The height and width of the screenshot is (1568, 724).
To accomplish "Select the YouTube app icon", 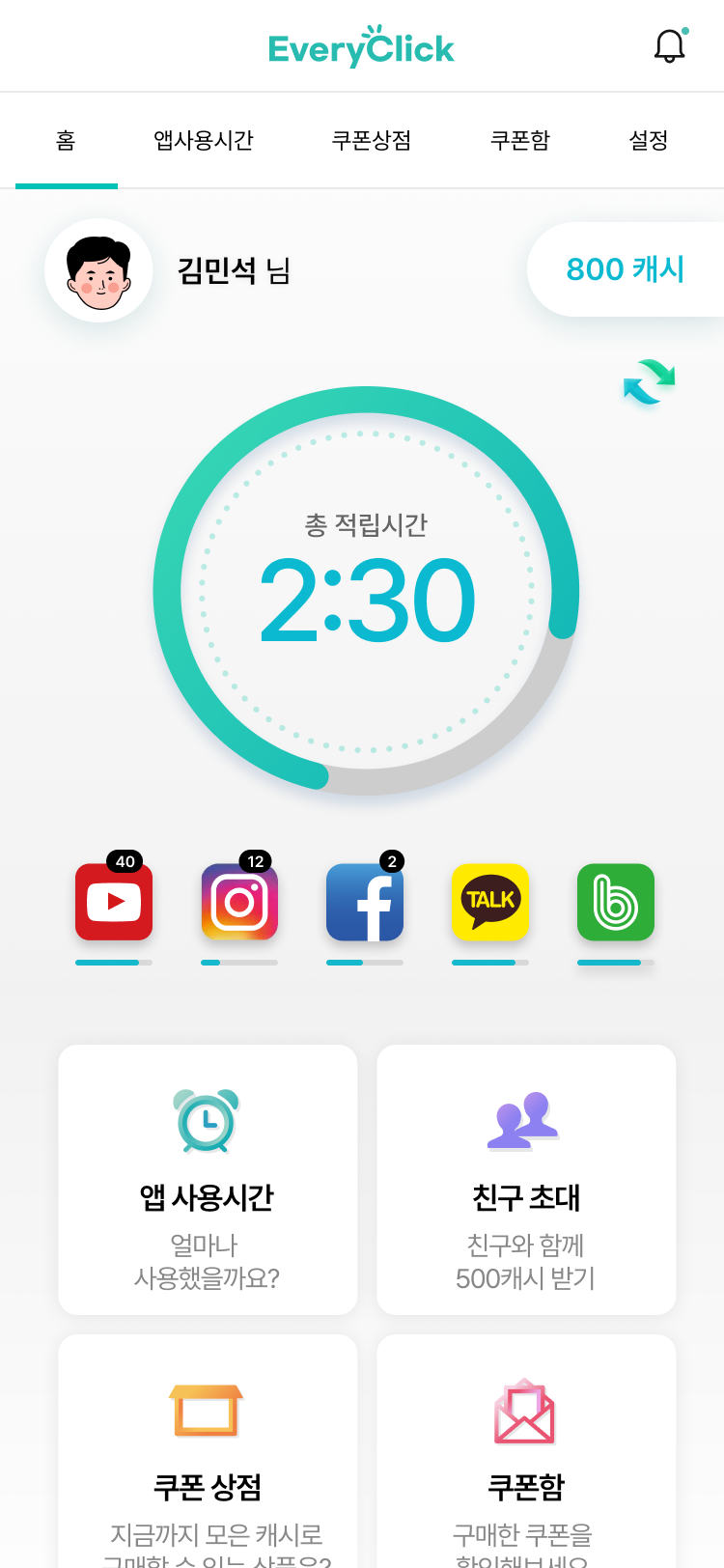I will coord(114,902).
